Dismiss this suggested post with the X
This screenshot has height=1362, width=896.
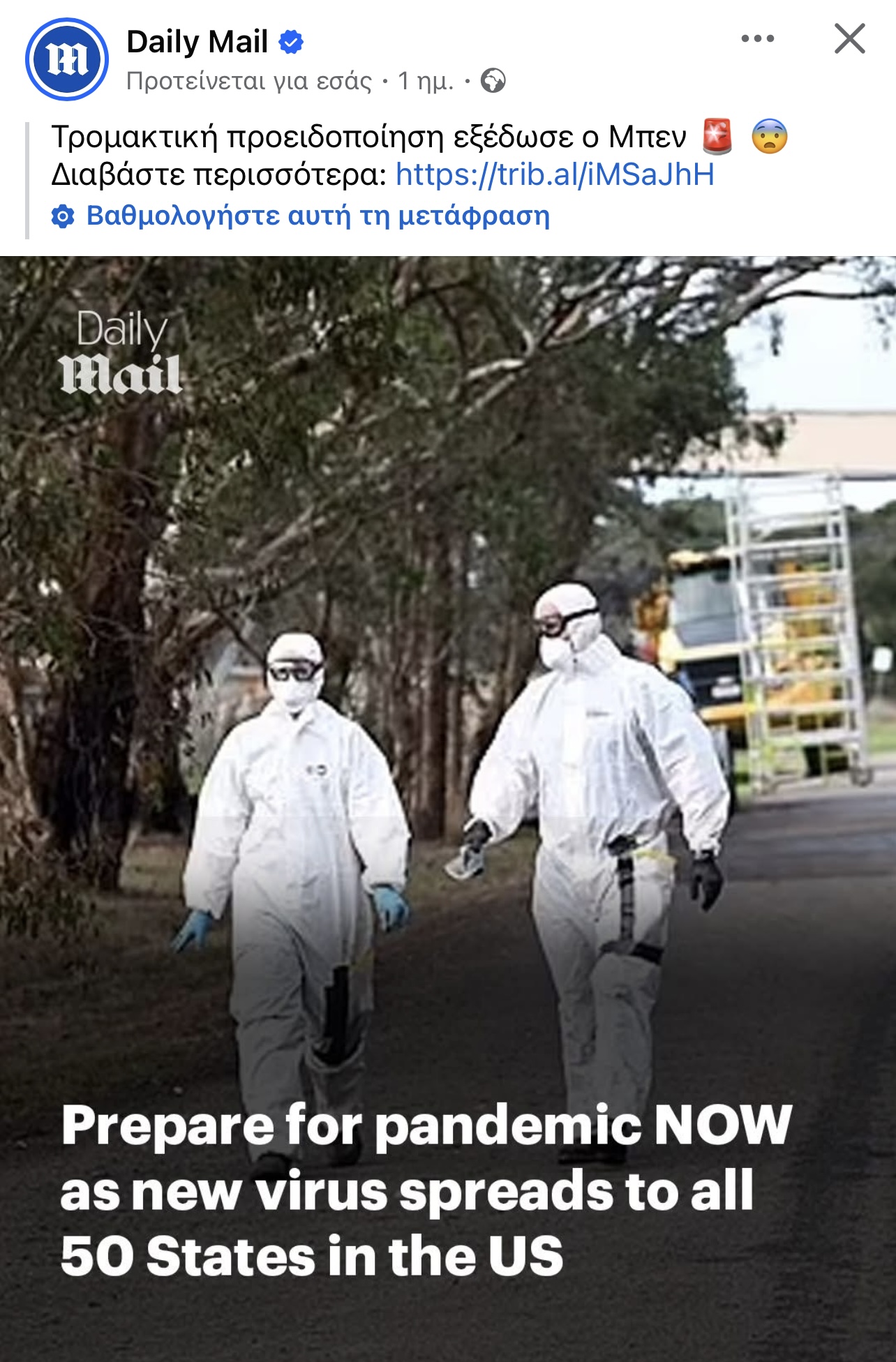point(849,39)
